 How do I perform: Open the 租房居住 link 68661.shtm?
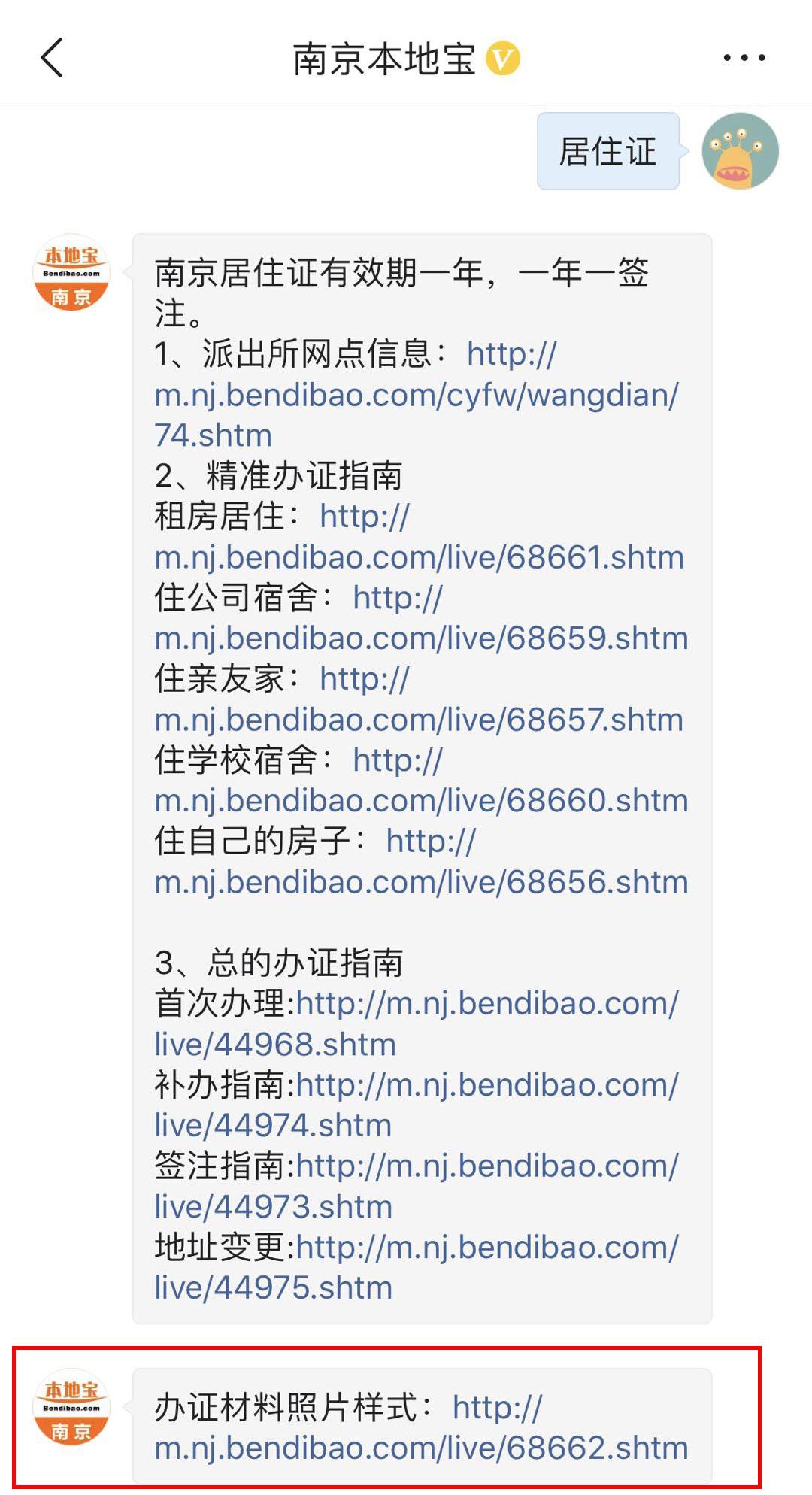[419, 557]
